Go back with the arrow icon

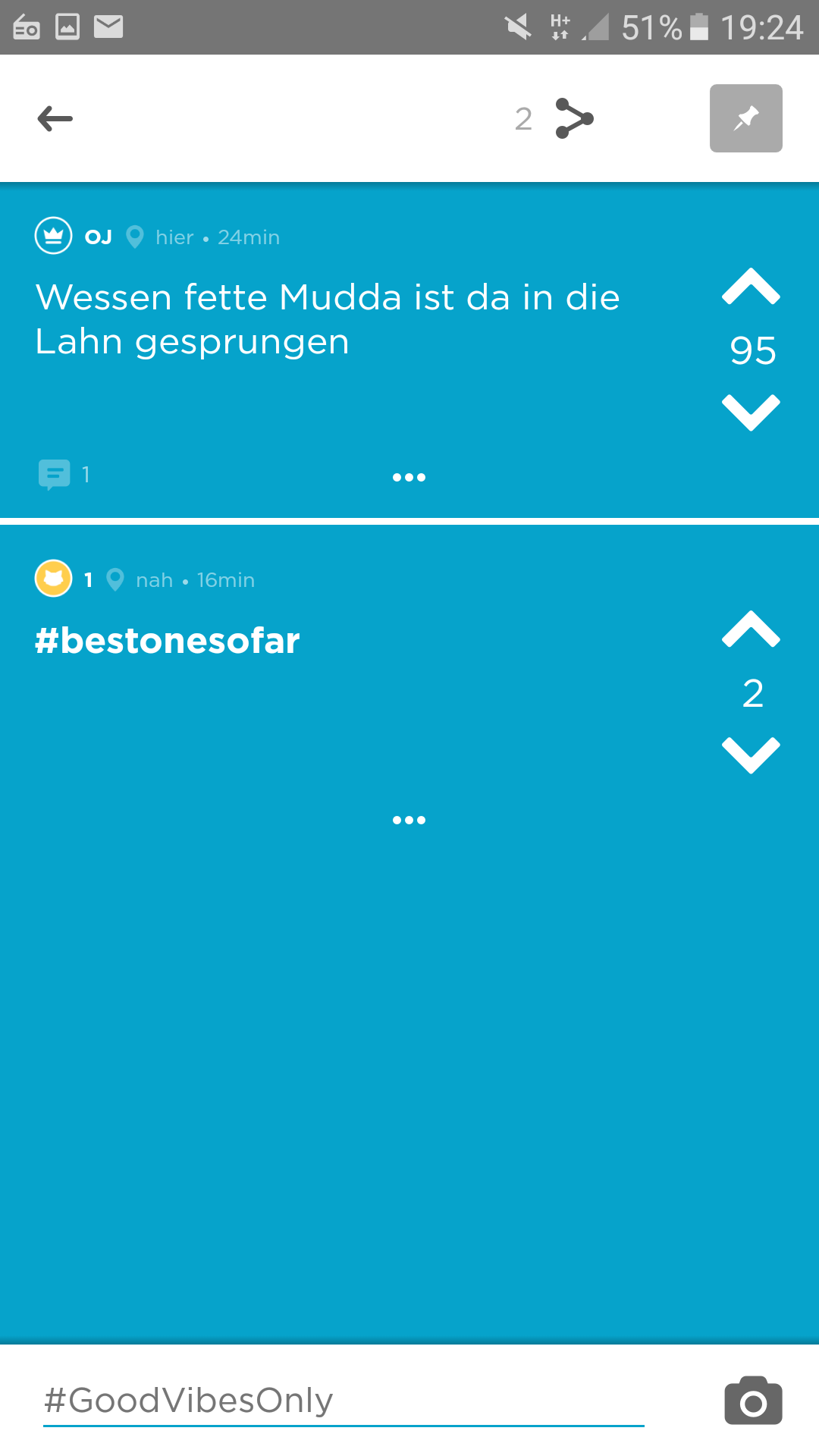[55, 118]
